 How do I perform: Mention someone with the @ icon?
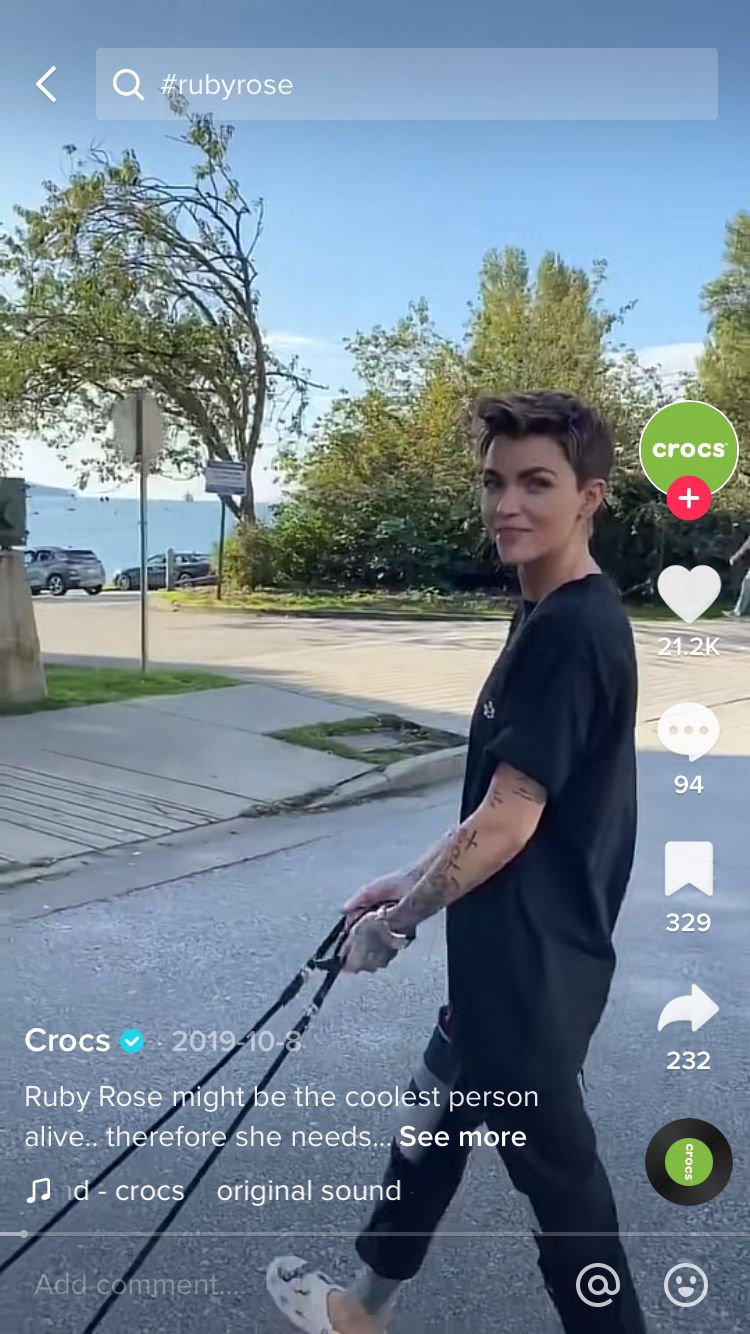tap(598, 1285)
